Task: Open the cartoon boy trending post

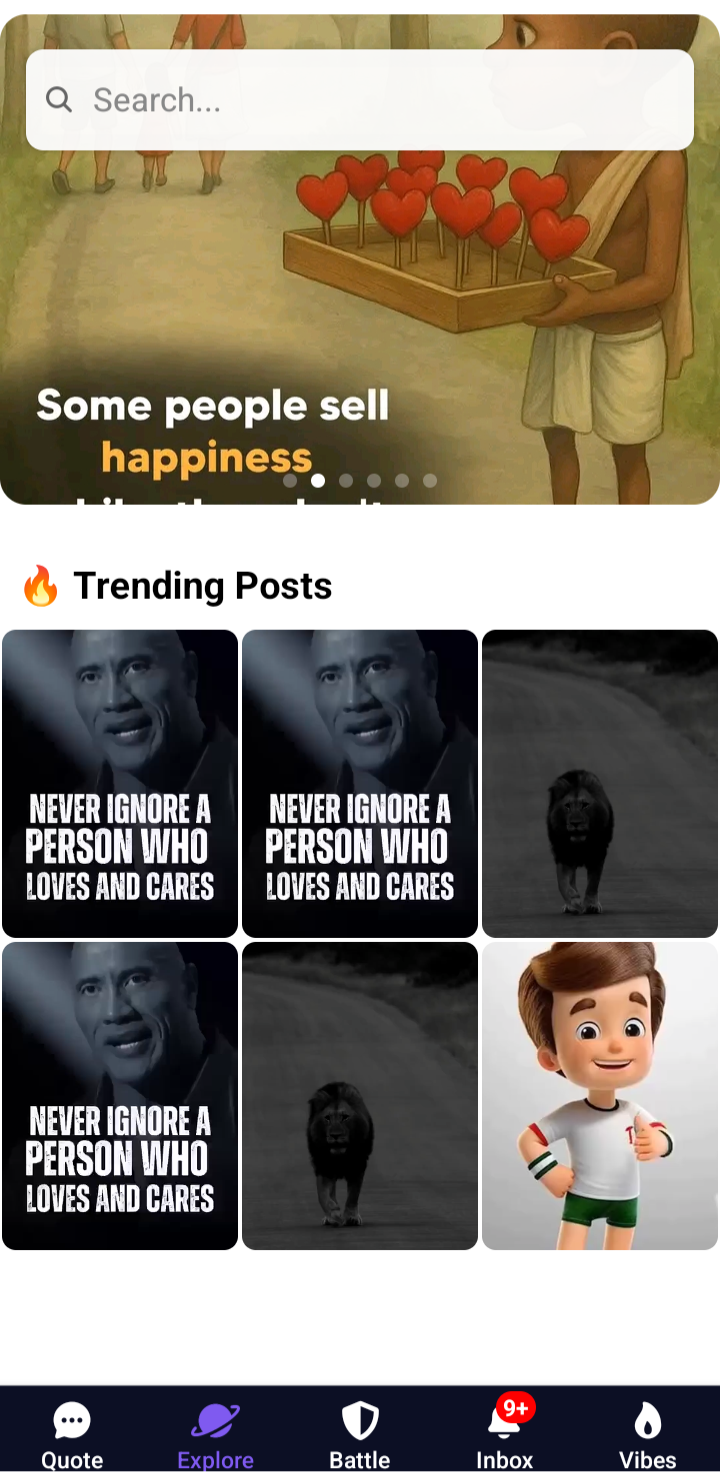Action: [599, 1096]
